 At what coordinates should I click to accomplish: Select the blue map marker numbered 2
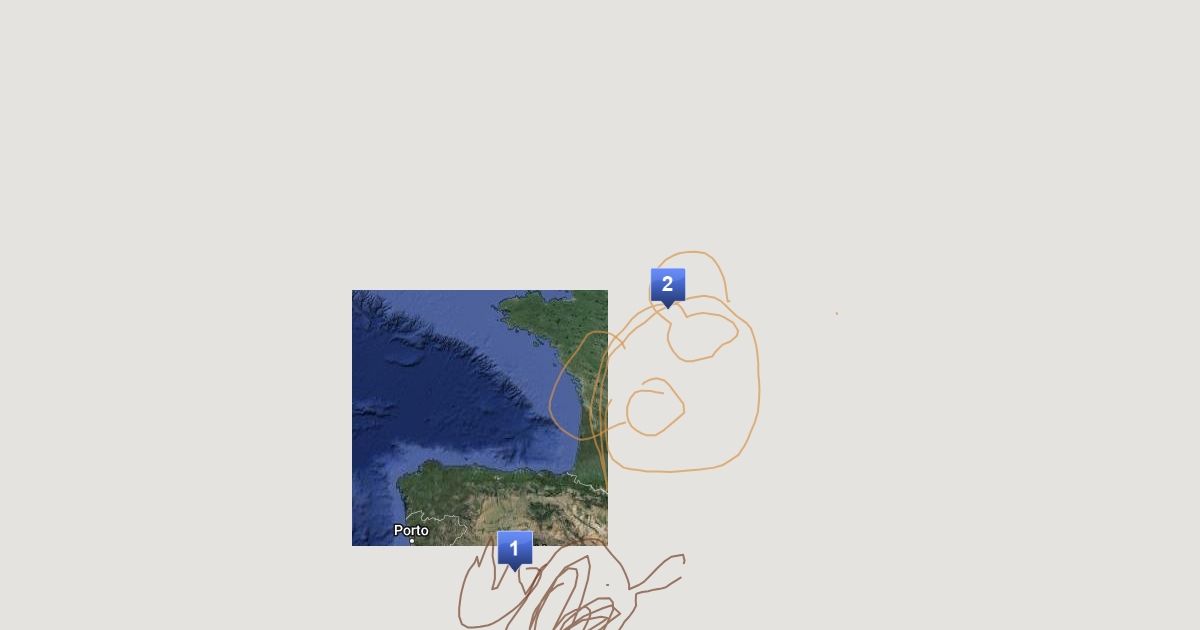coord(667,285)
